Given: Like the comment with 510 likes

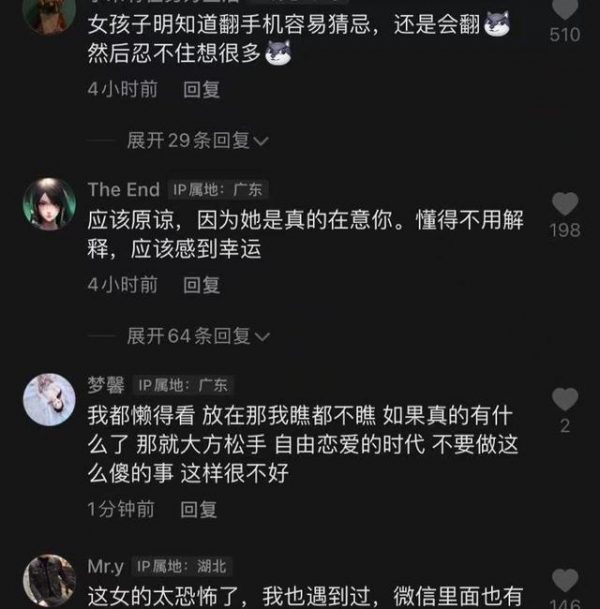Looking at the screenshot, I should click(565, 14).
